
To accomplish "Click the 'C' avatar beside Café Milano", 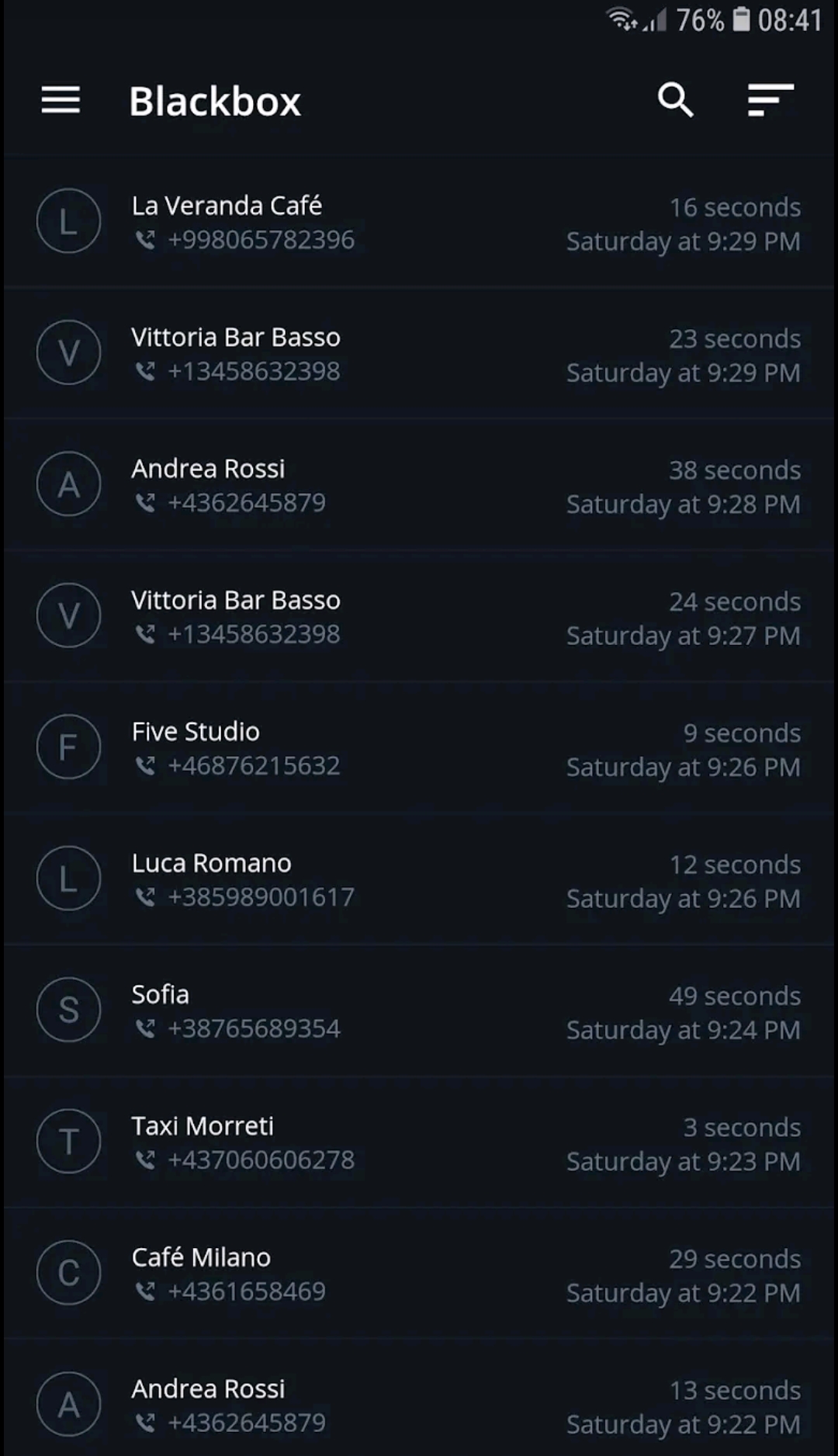I will [68, 1273].
